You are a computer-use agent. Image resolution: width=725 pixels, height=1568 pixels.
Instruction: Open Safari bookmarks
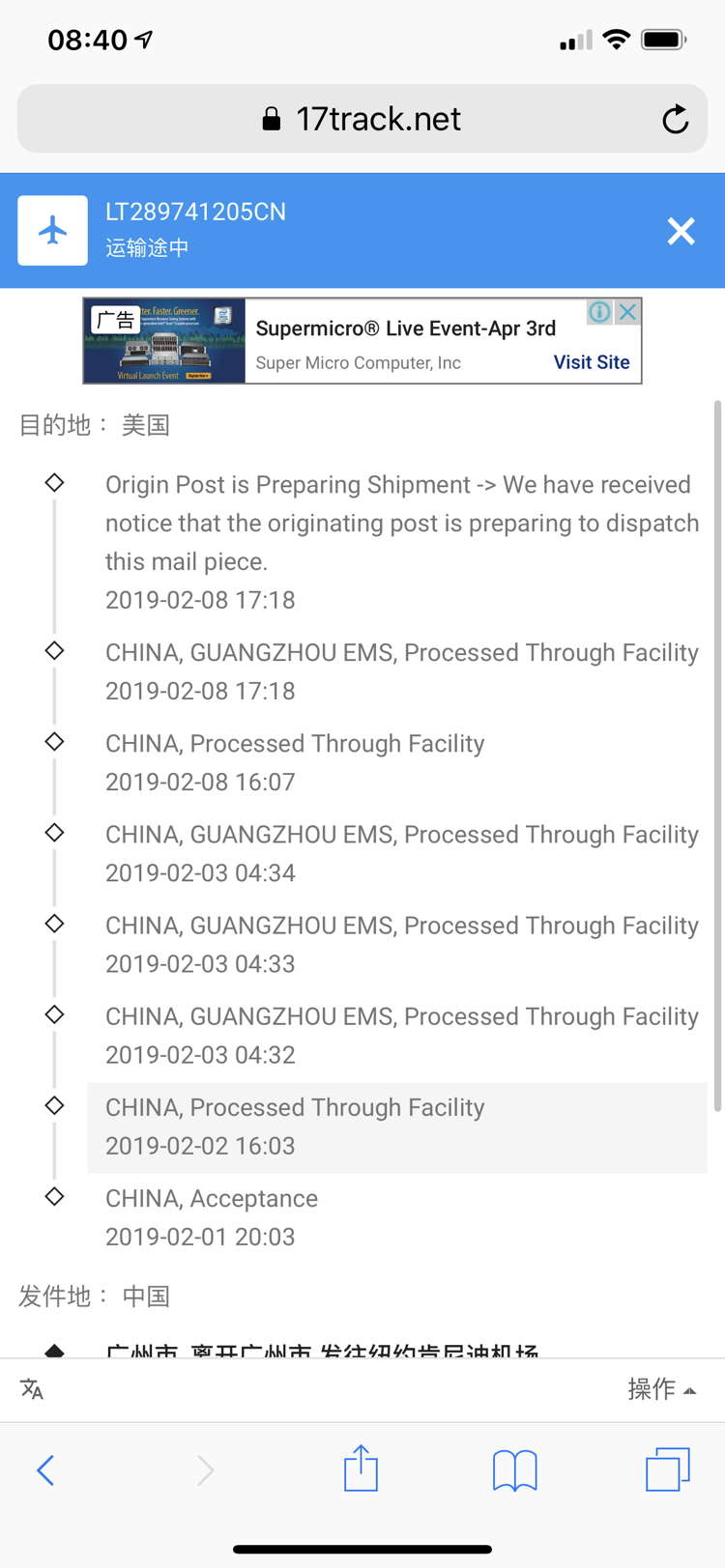[514, 1470]
